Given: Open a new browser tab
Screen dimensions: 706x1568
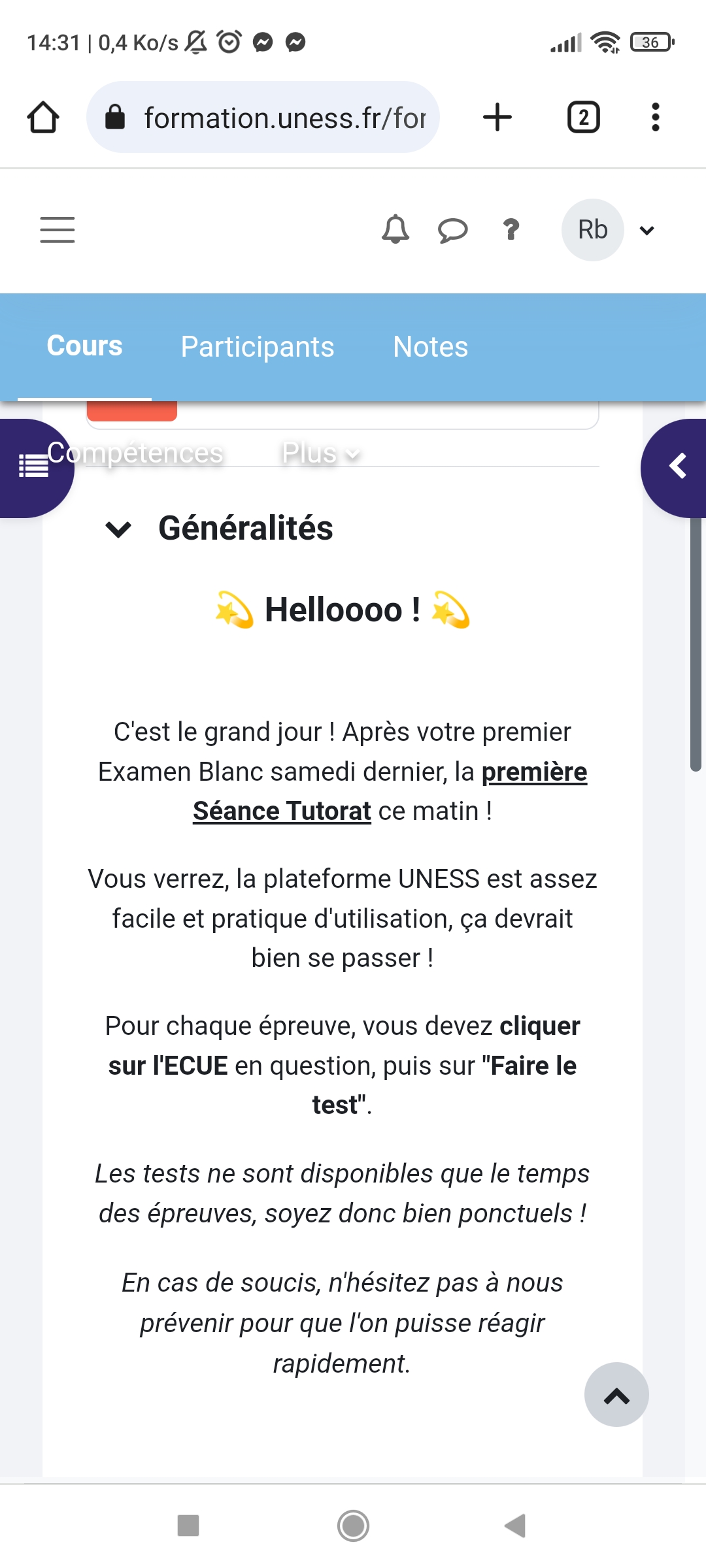Looking at the screenshot, I should coord(497,118).
